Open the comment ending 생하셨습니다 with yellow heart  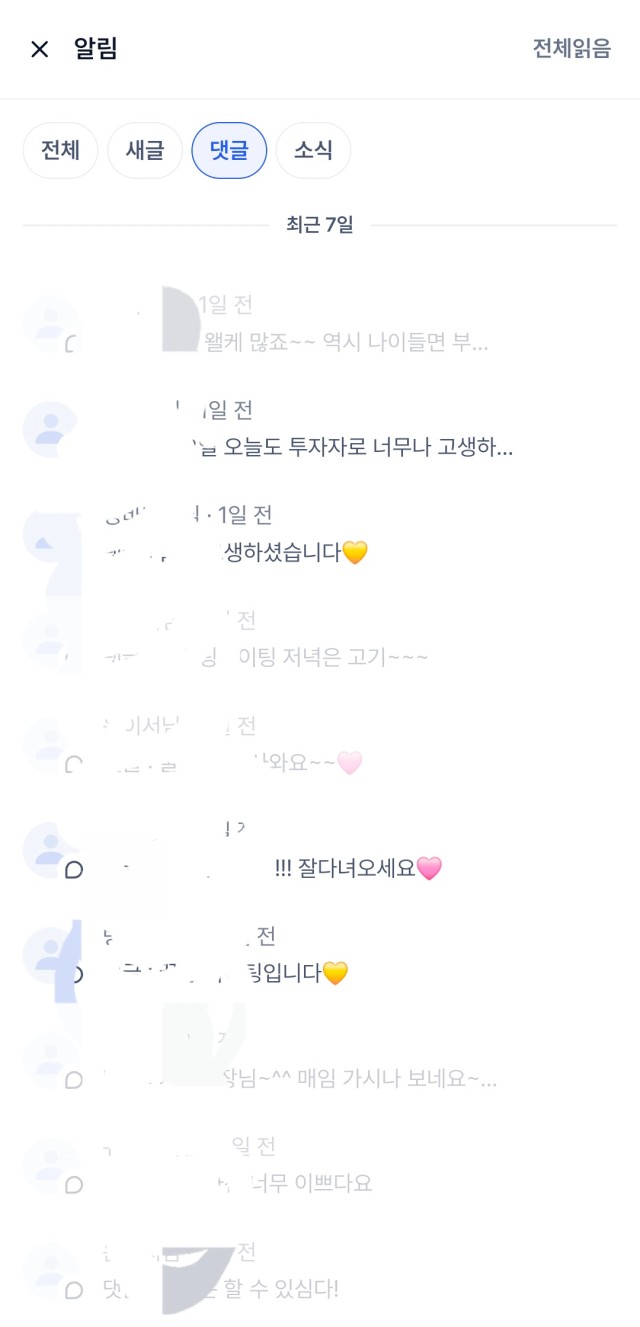[x=320, y=534]
